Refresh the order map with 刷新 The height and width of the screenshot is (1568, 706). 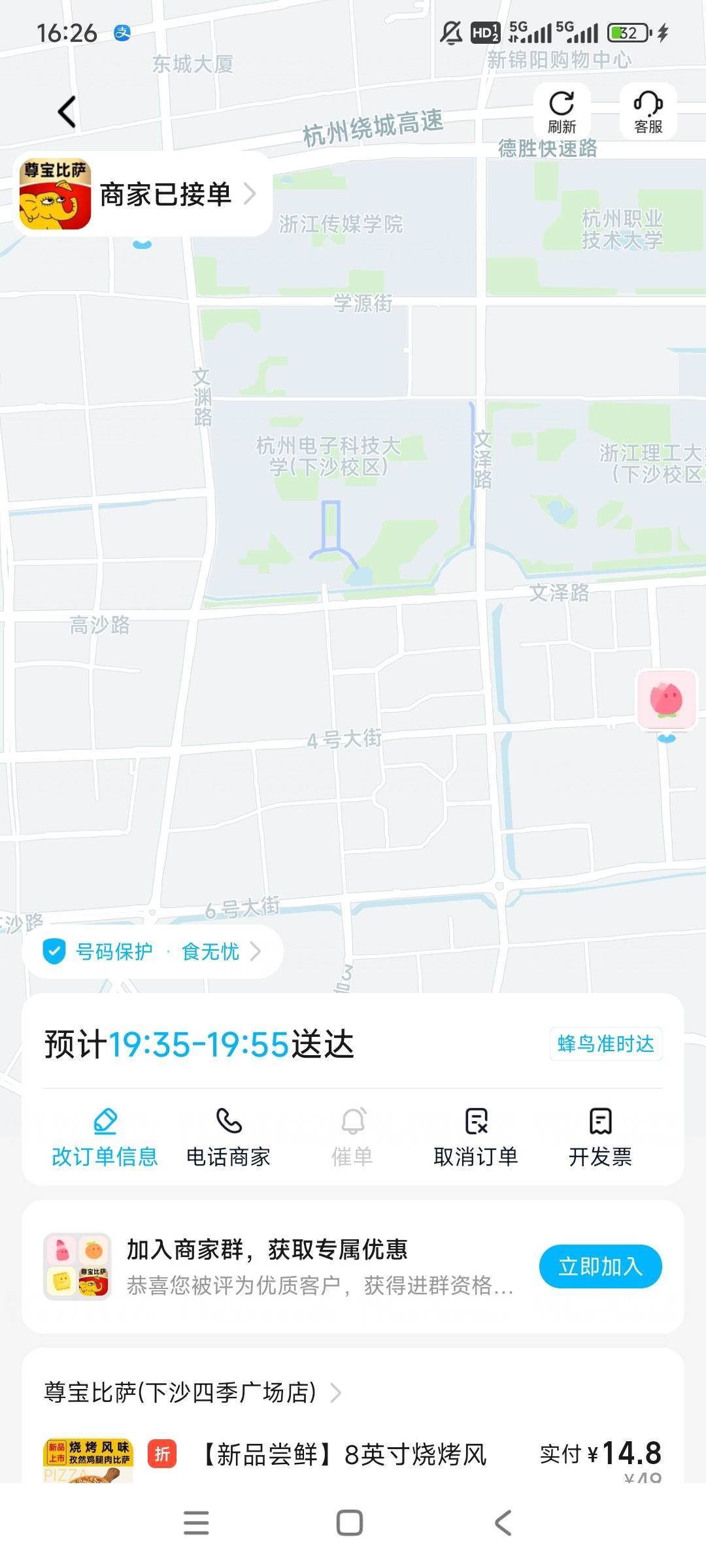pyautogui.click(x=562, y=112)
